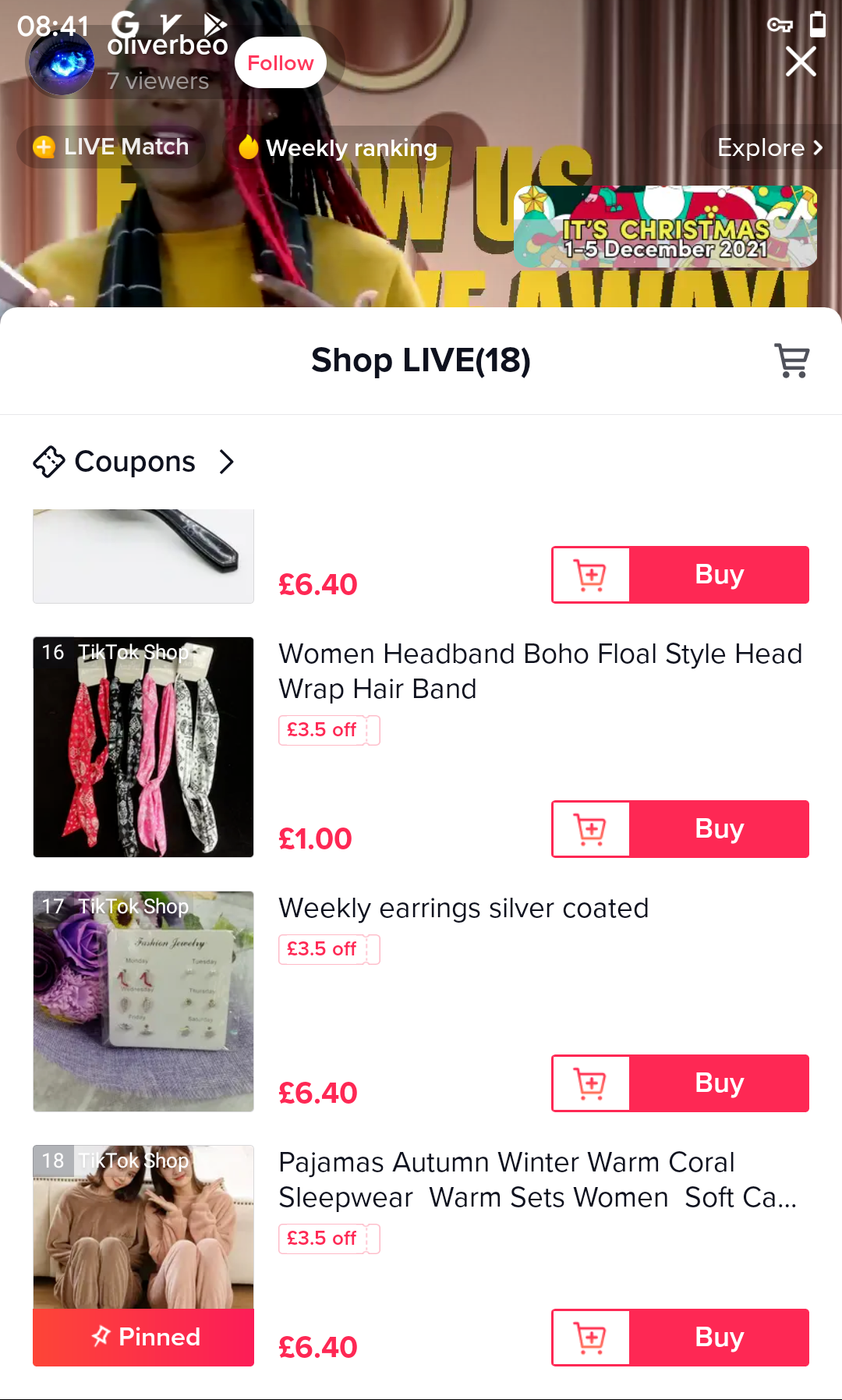Close the live stream
Viewport: 842px width, 1400px height.
coord(801,62)
